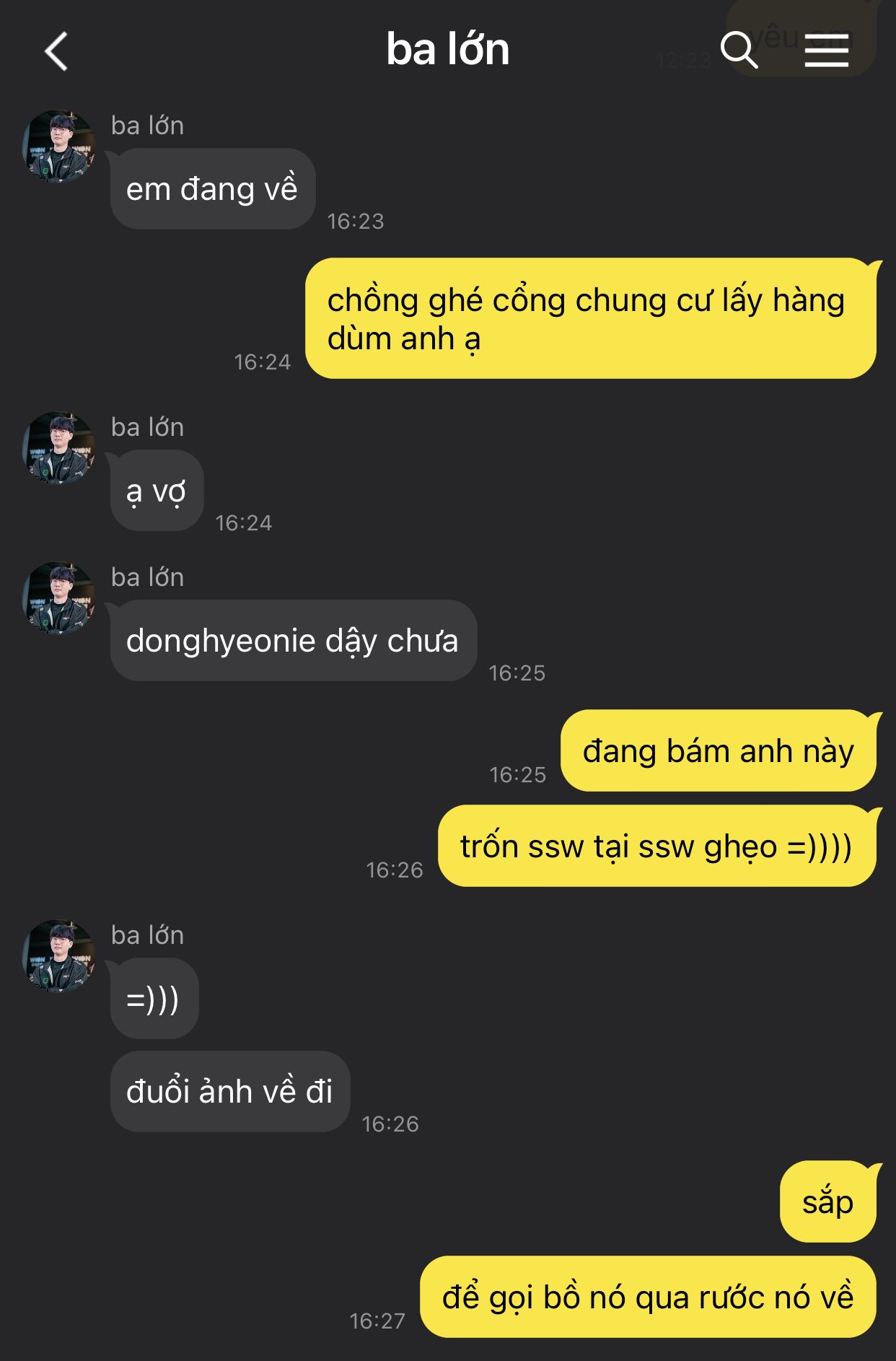Open ba lớn's avatar beside "em đang về"
896x1361 pixels.
click(59, 146)
